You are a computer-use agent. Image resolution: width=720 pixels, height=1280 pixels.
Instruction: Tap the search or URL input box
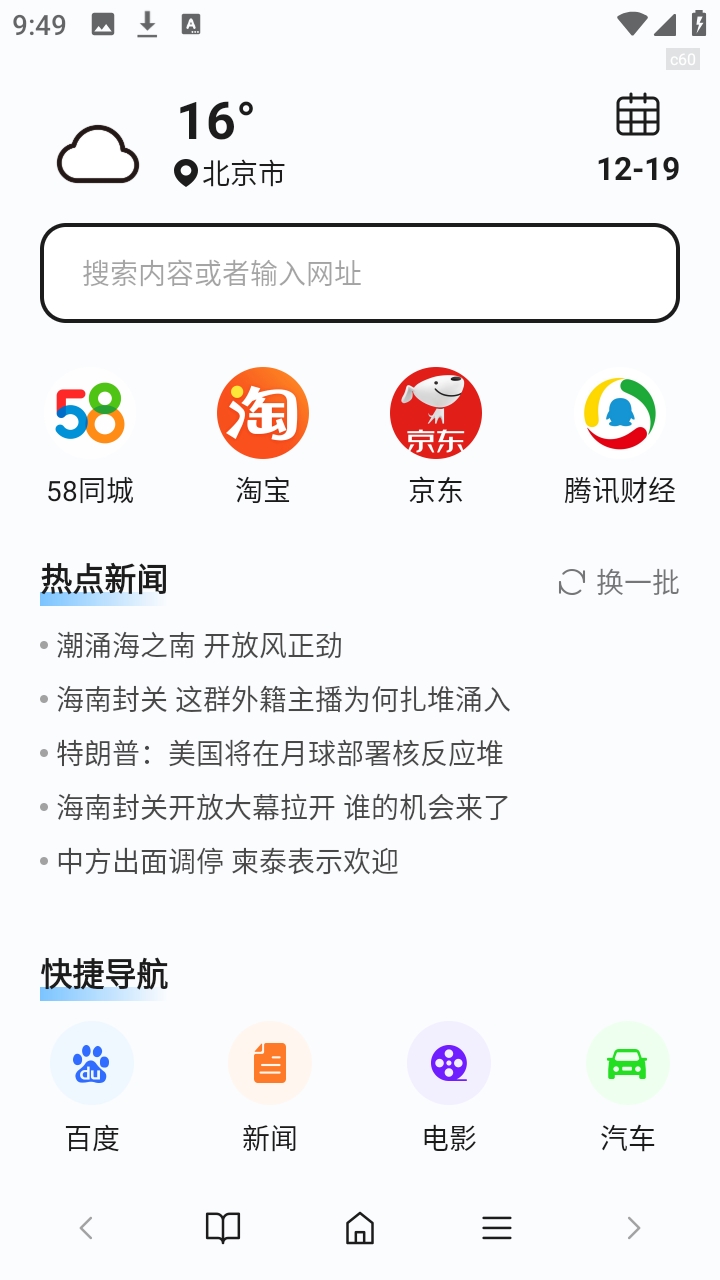coord(359,273)
